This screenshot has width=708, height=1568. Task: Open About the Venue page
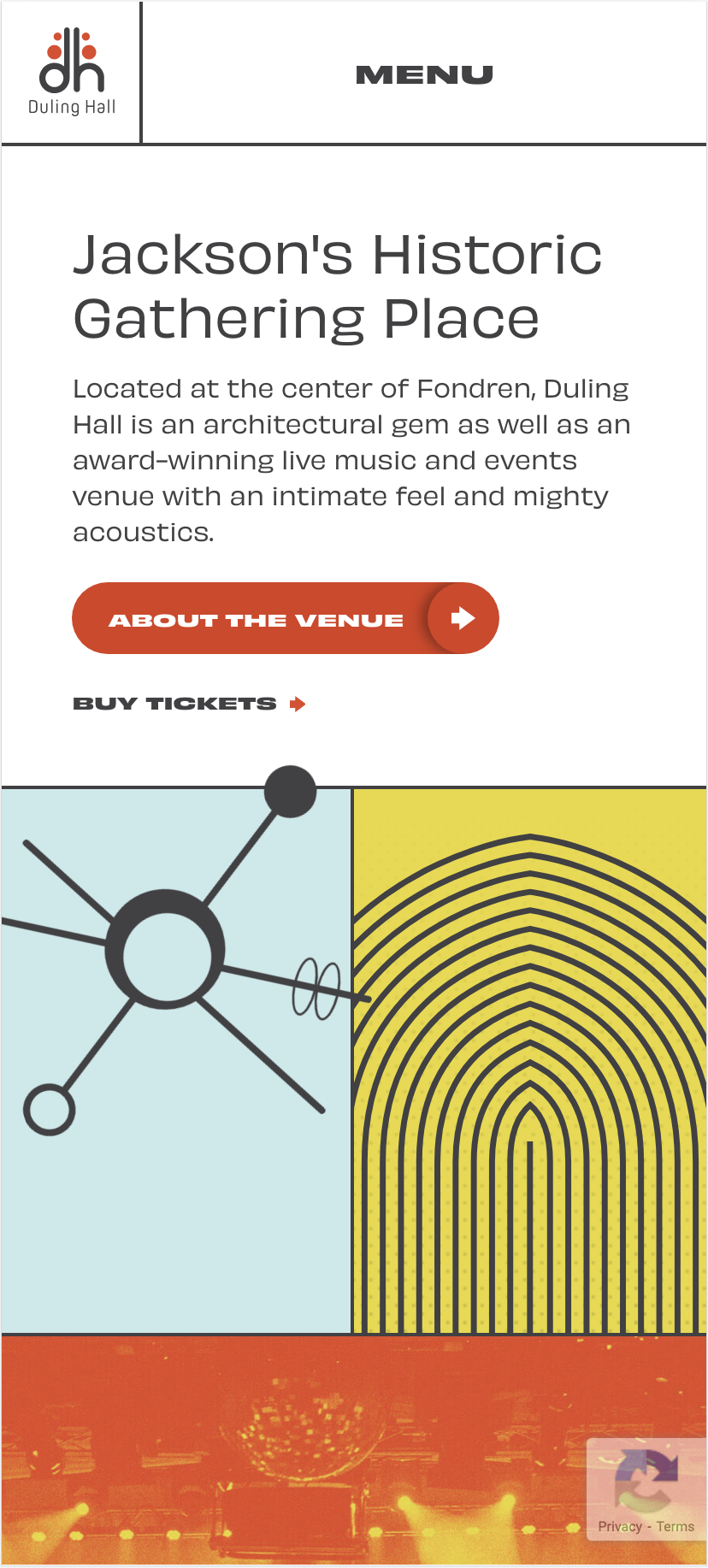click(x=285, y=618)
